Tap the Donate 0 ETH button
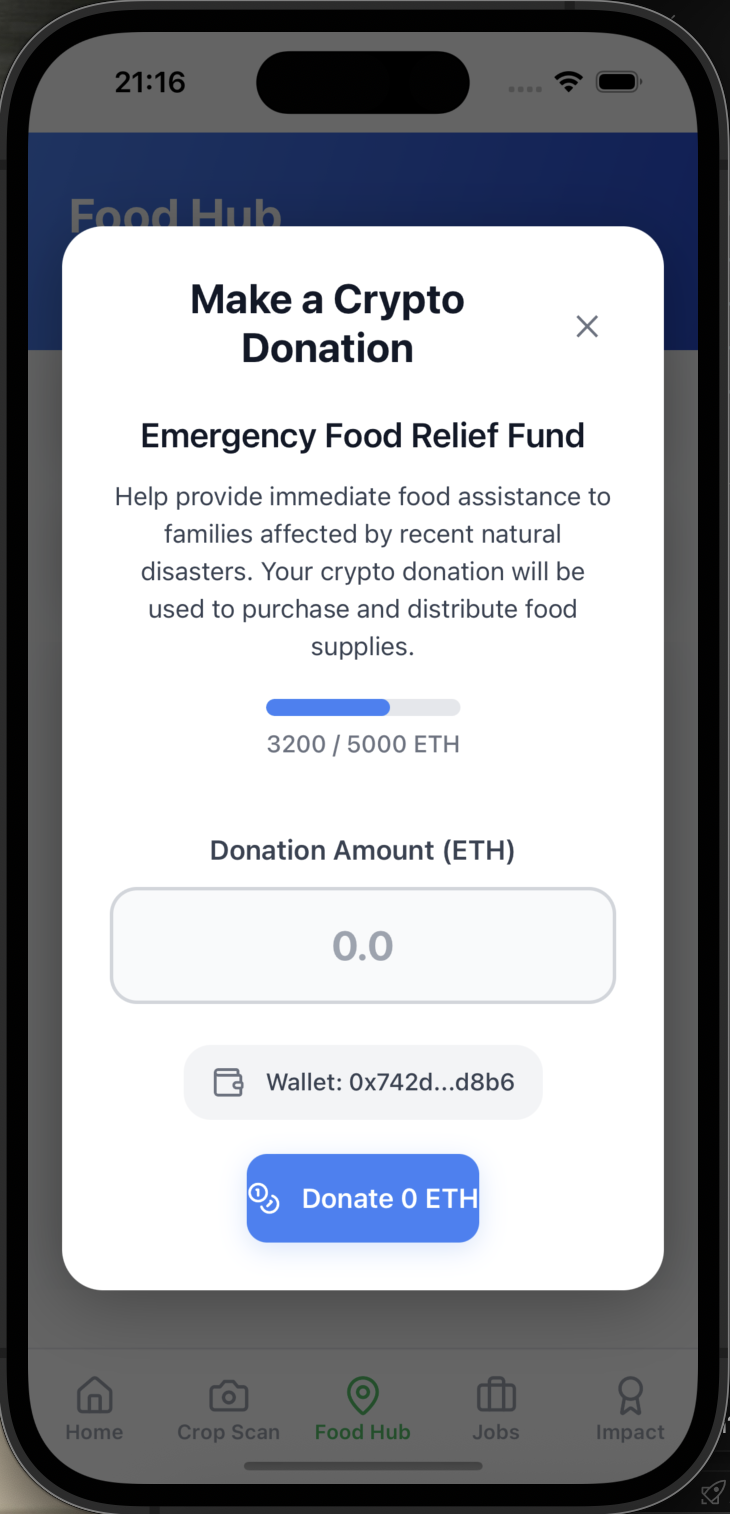 [363, 1198]
